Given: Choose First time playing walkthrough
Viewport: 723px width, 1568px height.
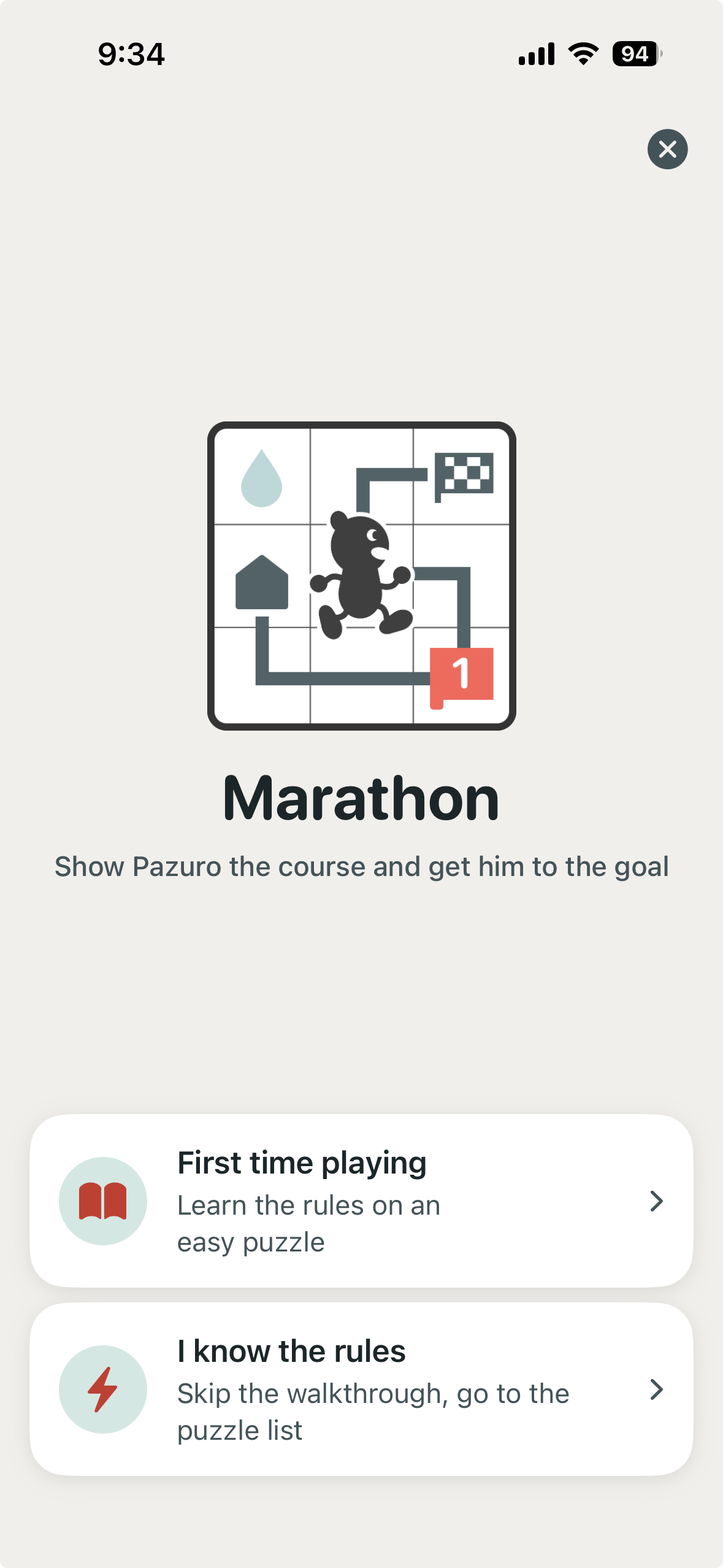Looking at the screenshot, I should [x=361, y=1201].
